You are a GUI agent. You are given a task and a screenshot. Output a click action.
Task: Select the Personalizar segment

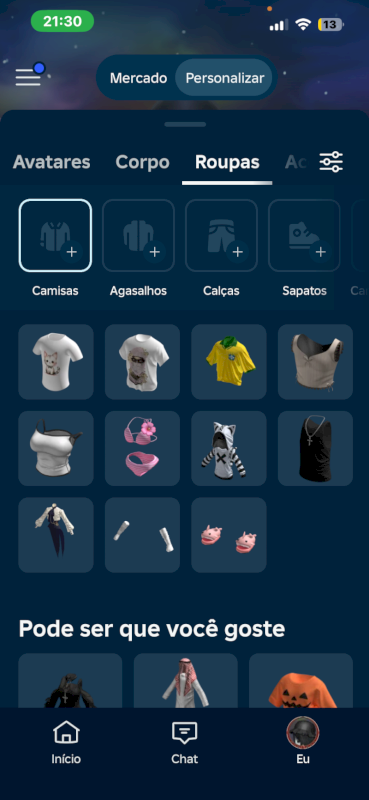tap(225, 78)
